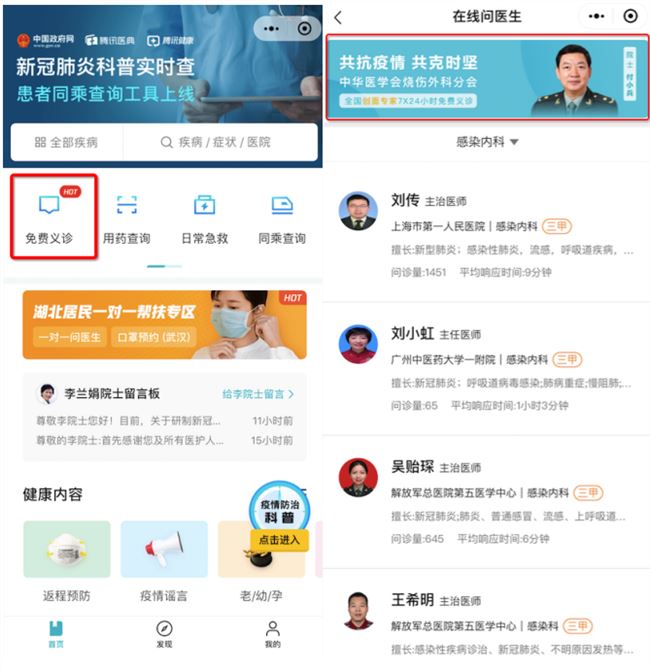The height and width of the screenshot is (671, 650).
Task: Open the 返程预防 health card
Action: 66,561
